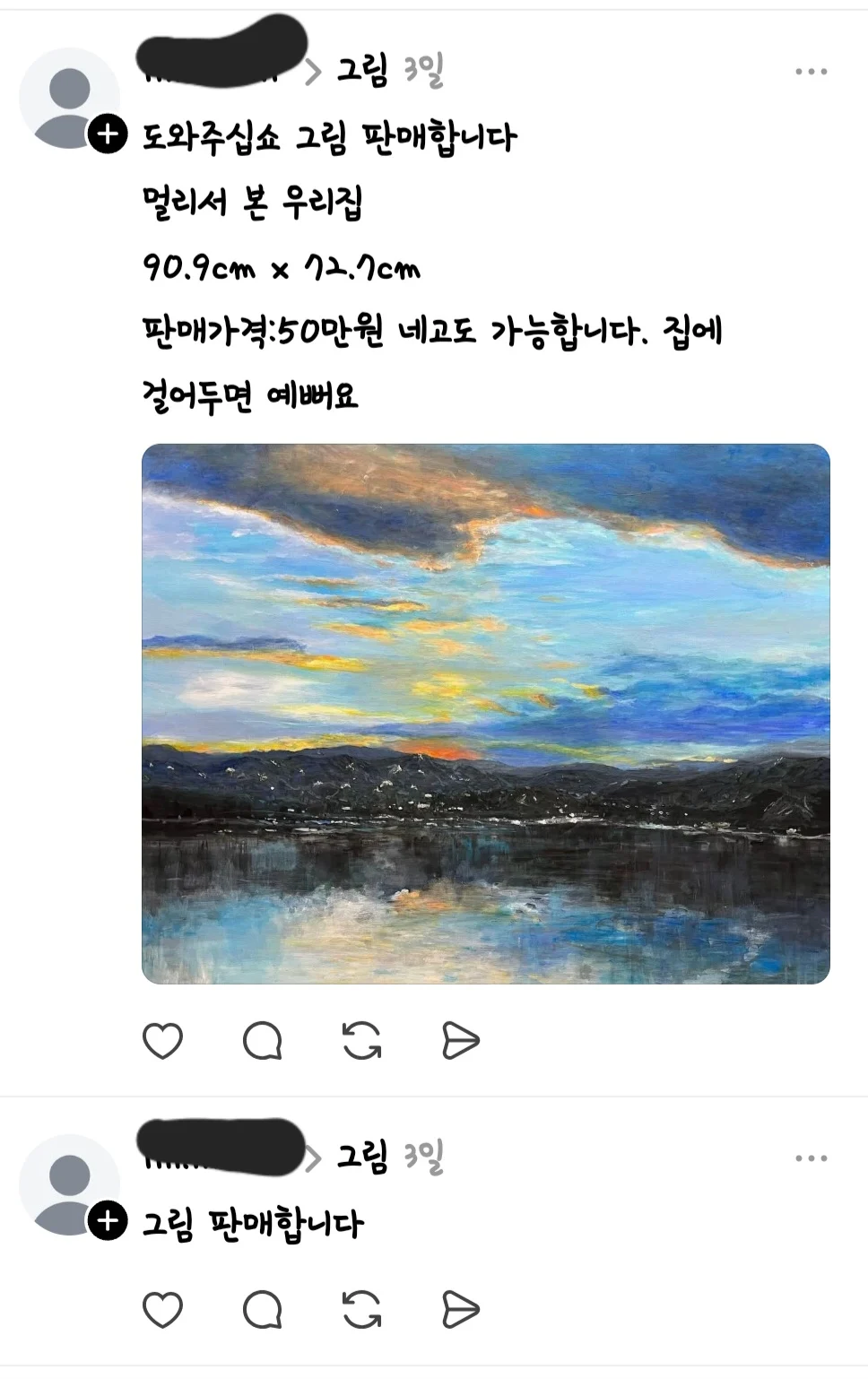
Task: Follow author via plus on 도와주십쇼 post avatar
Action: click(108, 134)
